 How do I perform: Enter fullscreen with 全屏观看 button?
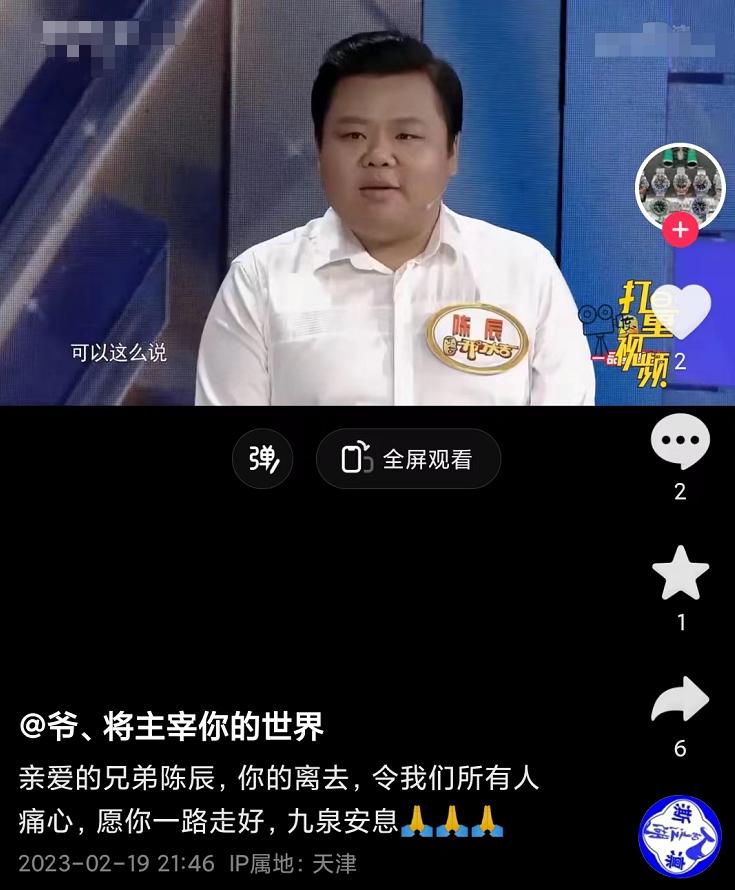click(x=410, y=458)
